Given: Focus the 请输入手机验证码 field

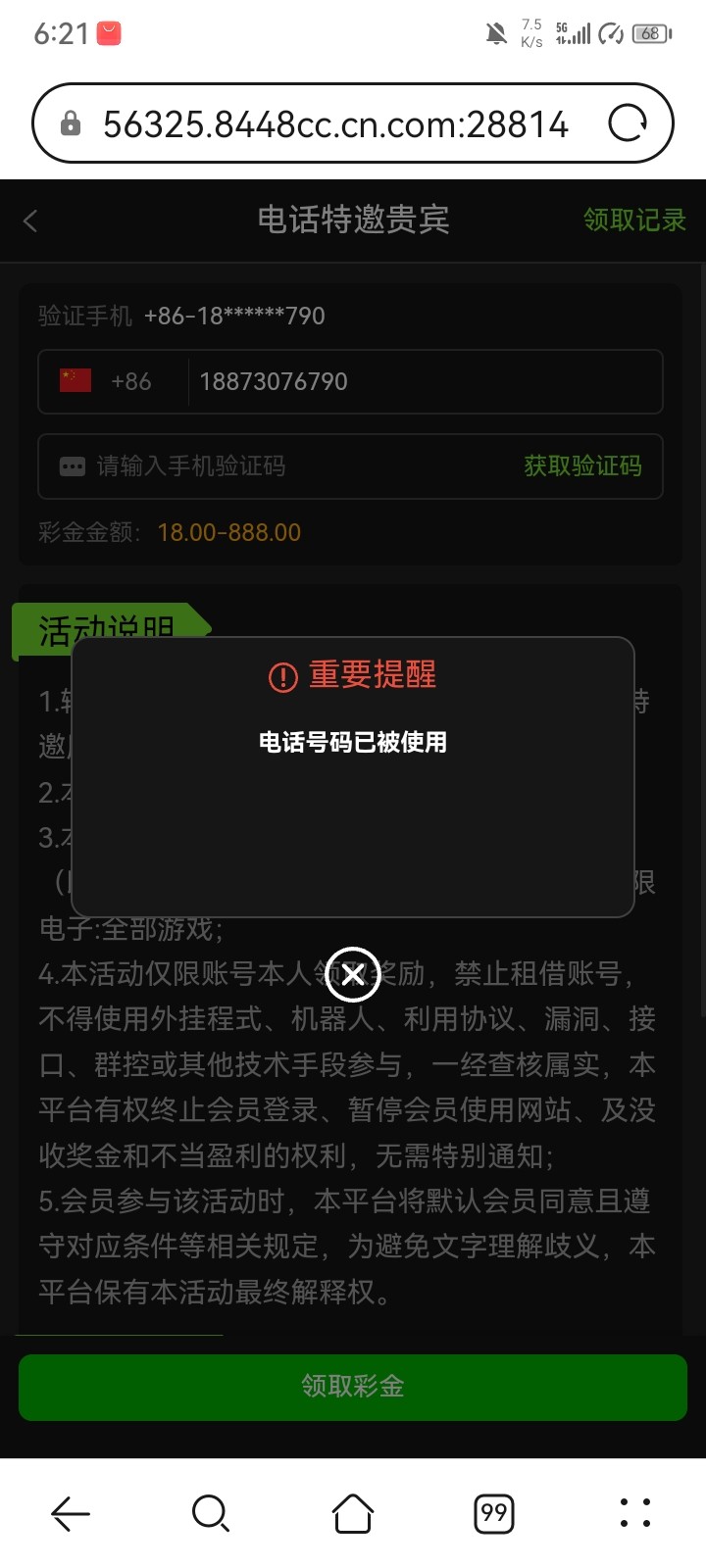Looking at the screenshot, I should coord(294,466).
